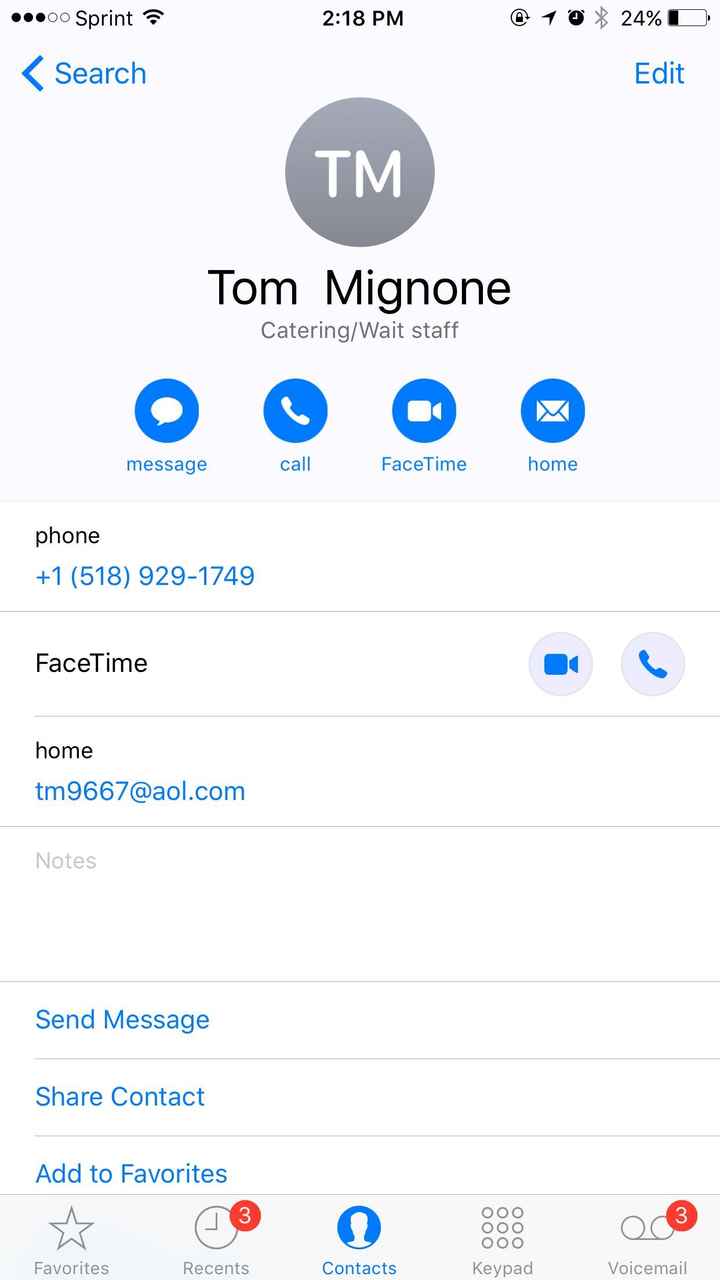Add to Favorites

(x=131, y=1173)
